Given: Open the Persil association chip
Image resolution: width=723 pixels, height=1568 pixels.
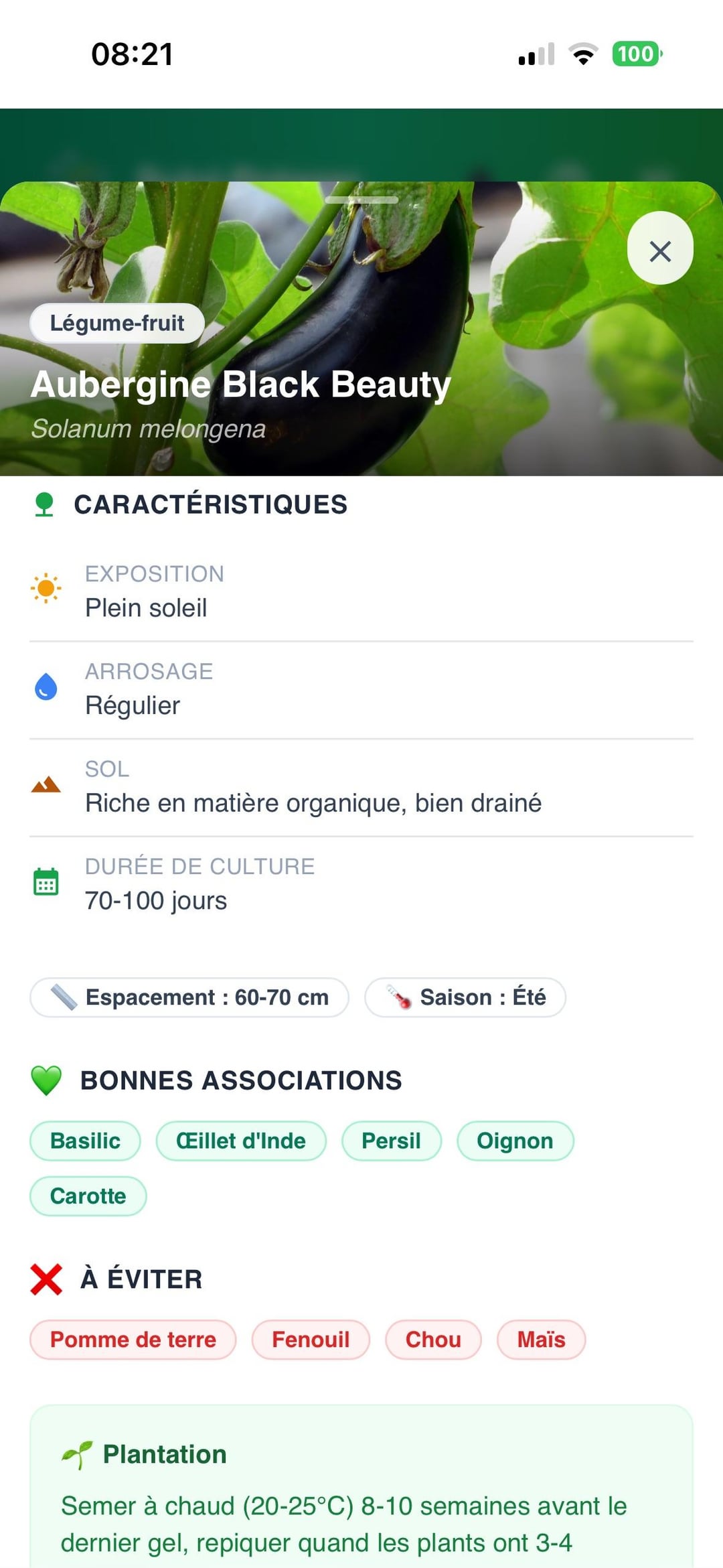Looking at the screenshot, I should [391, 1141].
